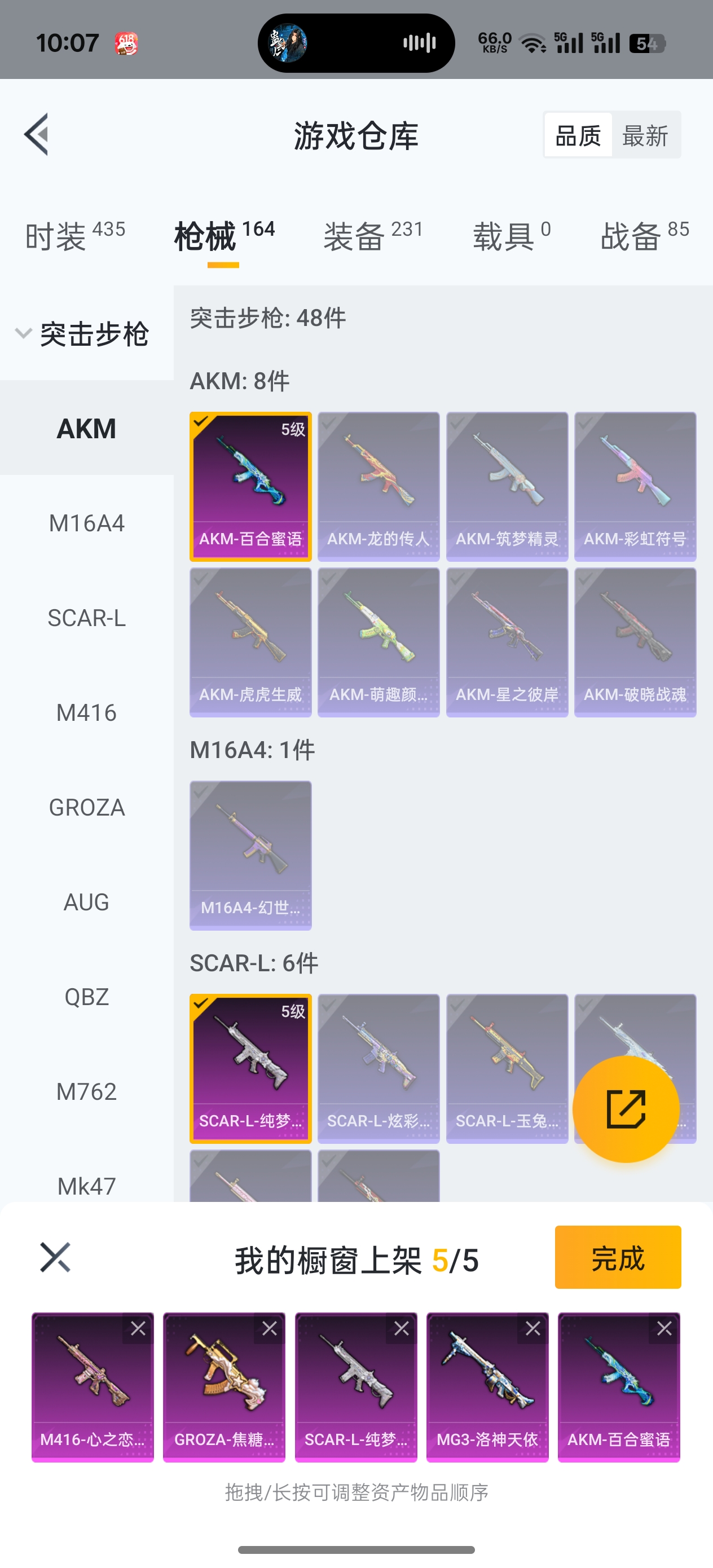The width and height of the screenshot is (713, 1568).
Task: Select the AKM-龙的传人 skin
Action: point(378,486)
